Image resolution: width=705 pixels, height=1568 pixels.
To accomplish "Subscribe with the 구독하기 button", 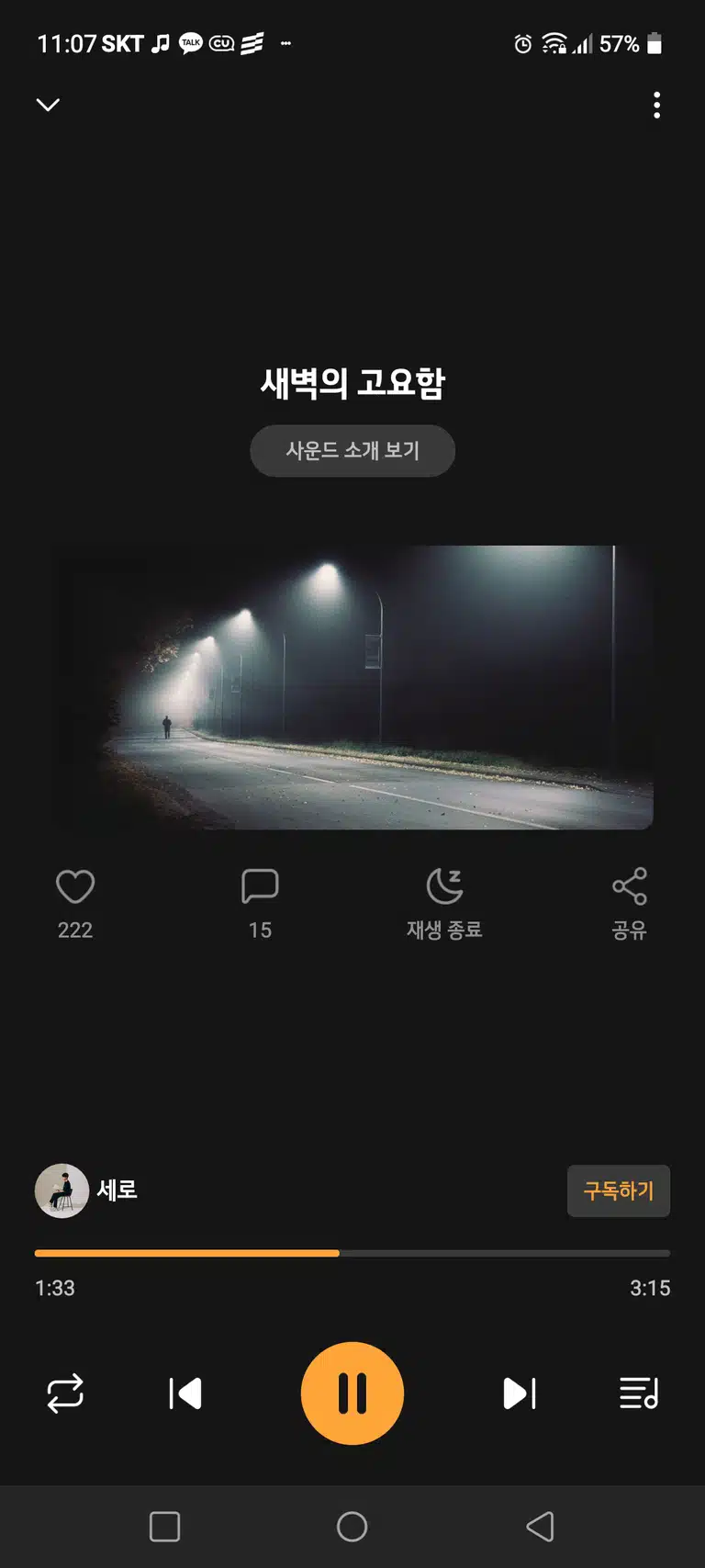I will (619, 1191).
